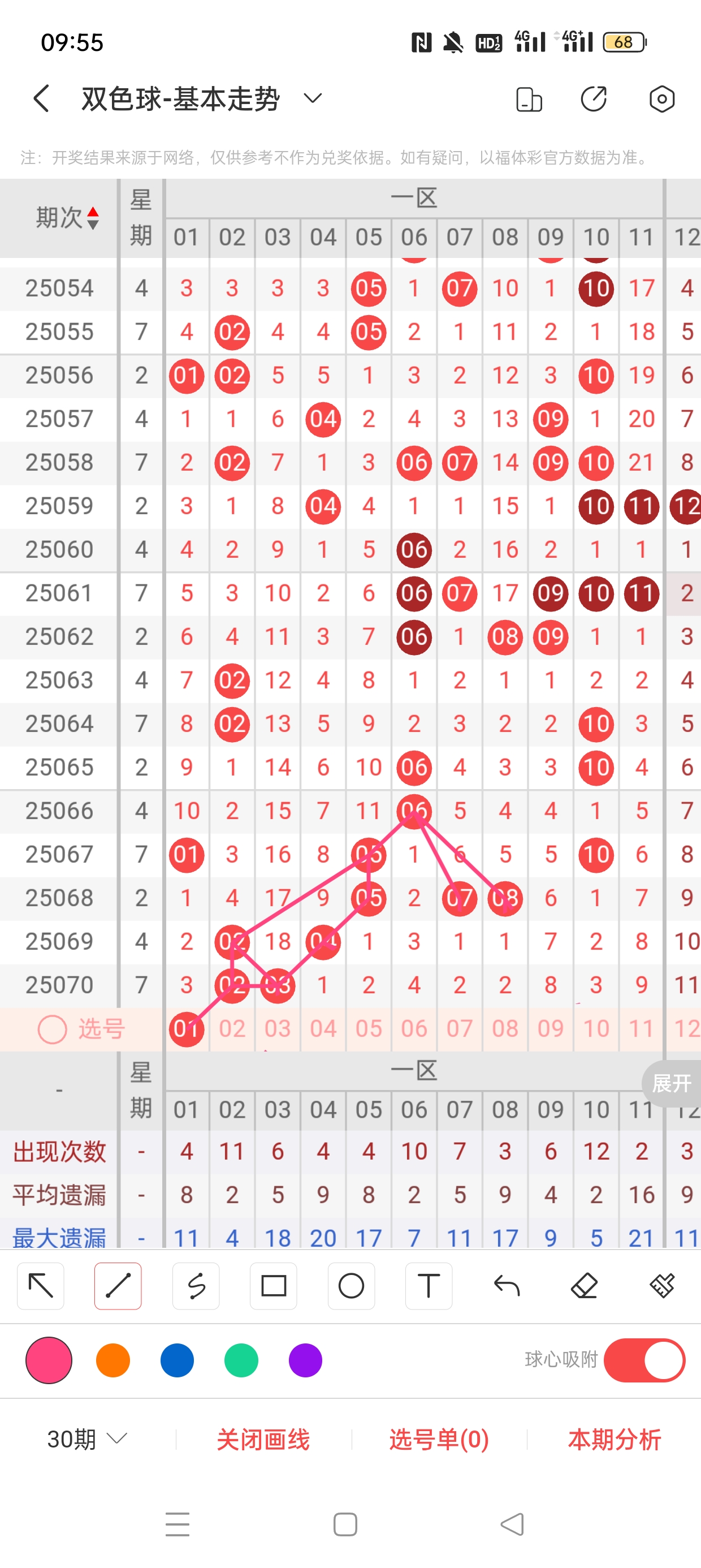Share the trend chart

[593, 98]
